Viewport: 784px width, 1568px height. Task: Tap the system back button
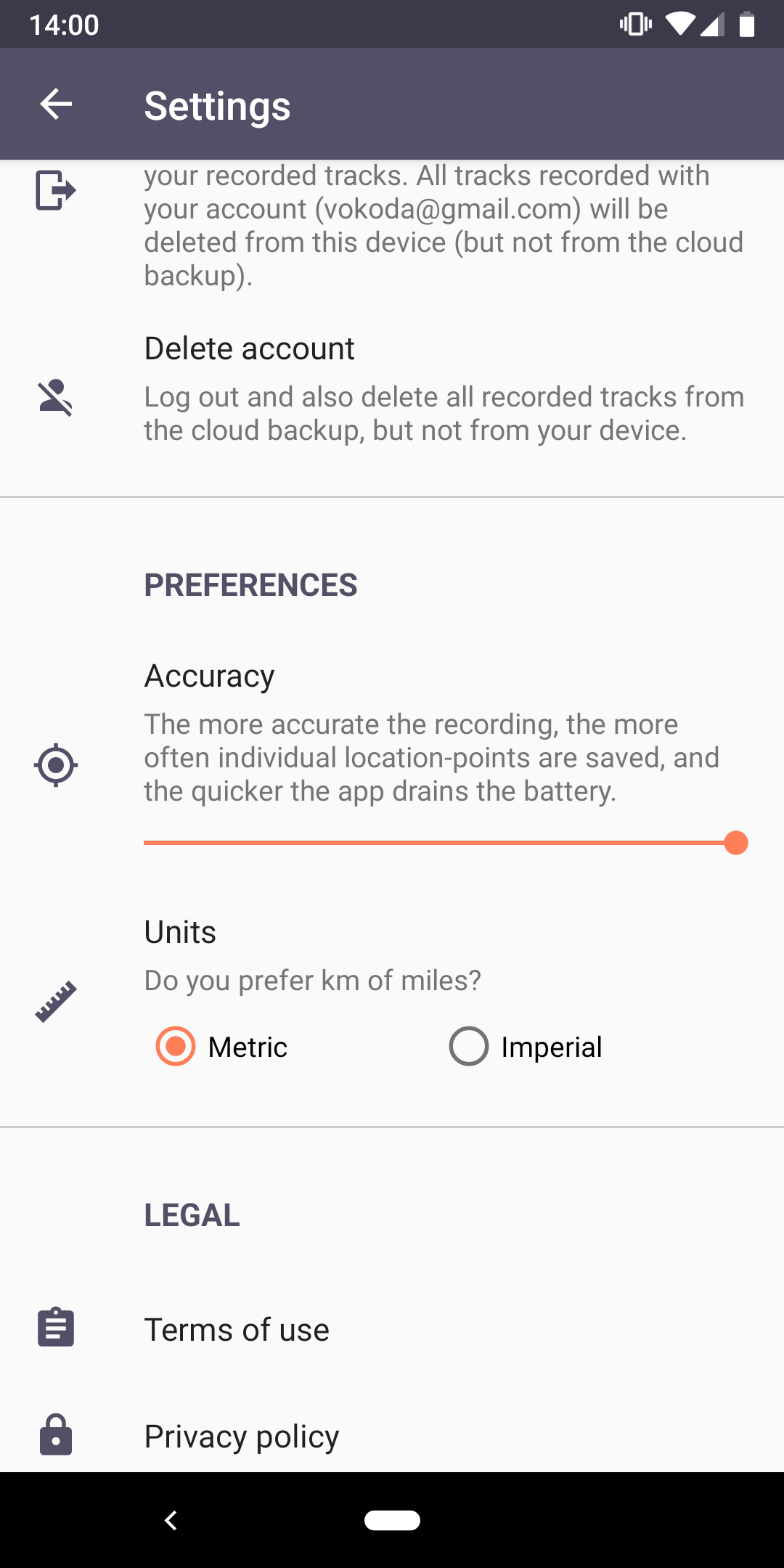[171, 1520]
